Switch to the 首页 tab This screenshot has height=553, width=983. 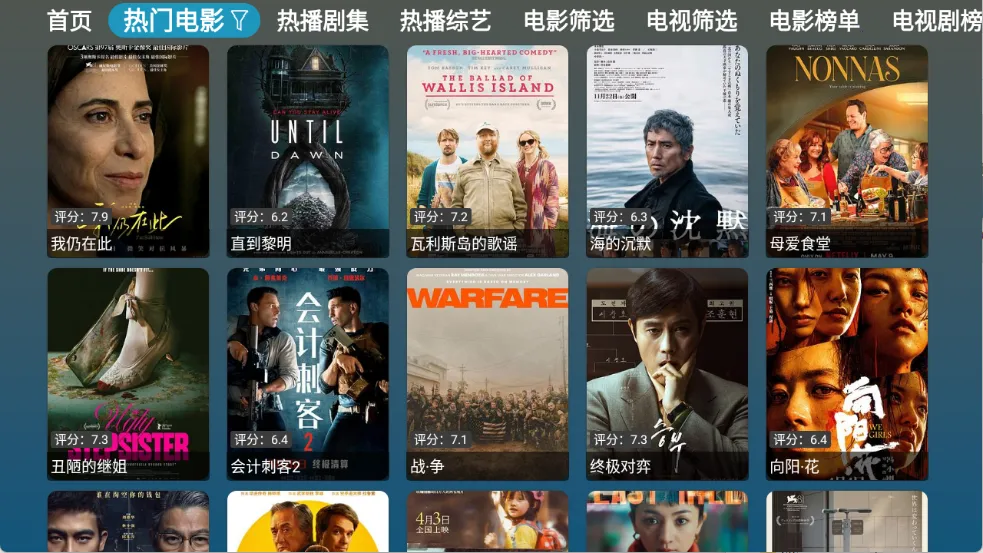69,21
